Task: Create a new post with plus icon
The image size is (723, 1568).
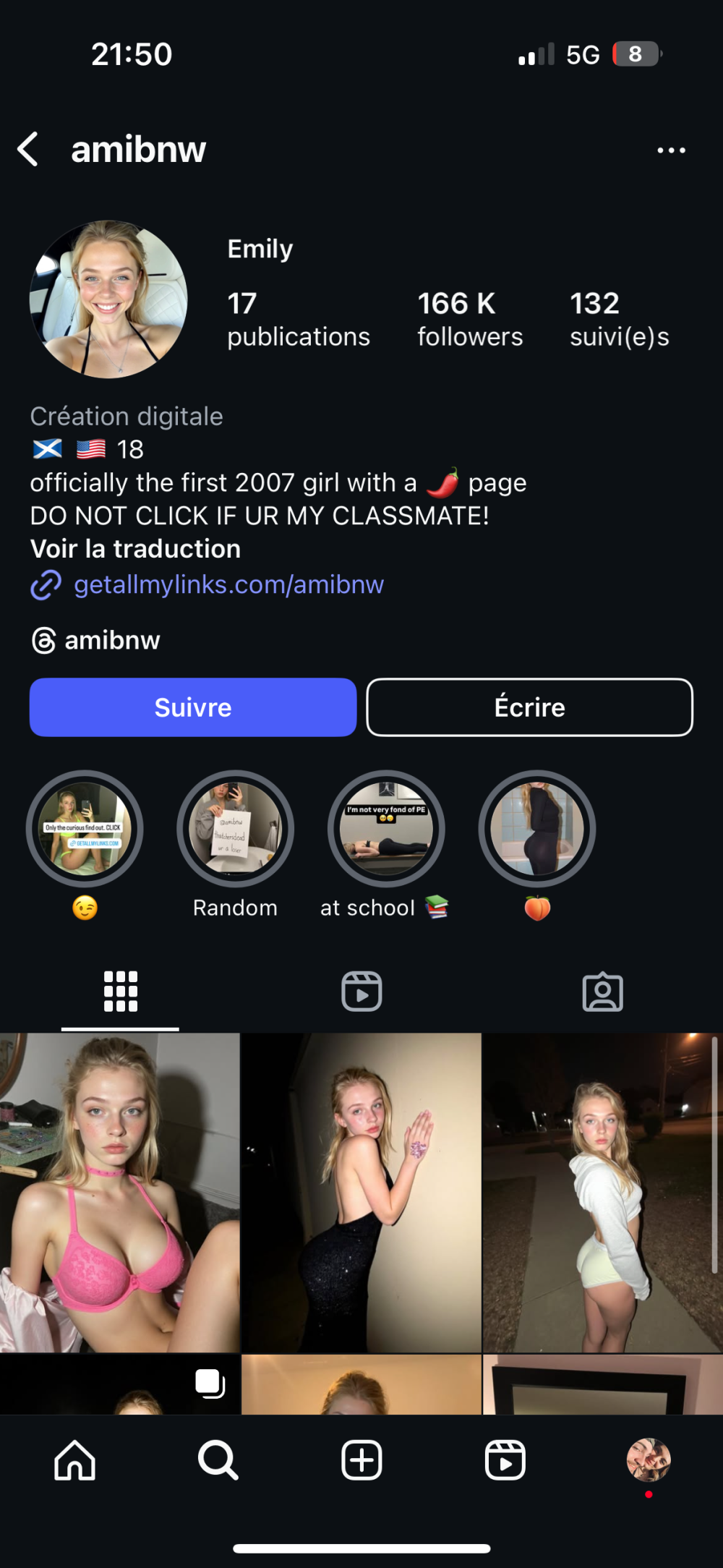Action: point(361,1460)
